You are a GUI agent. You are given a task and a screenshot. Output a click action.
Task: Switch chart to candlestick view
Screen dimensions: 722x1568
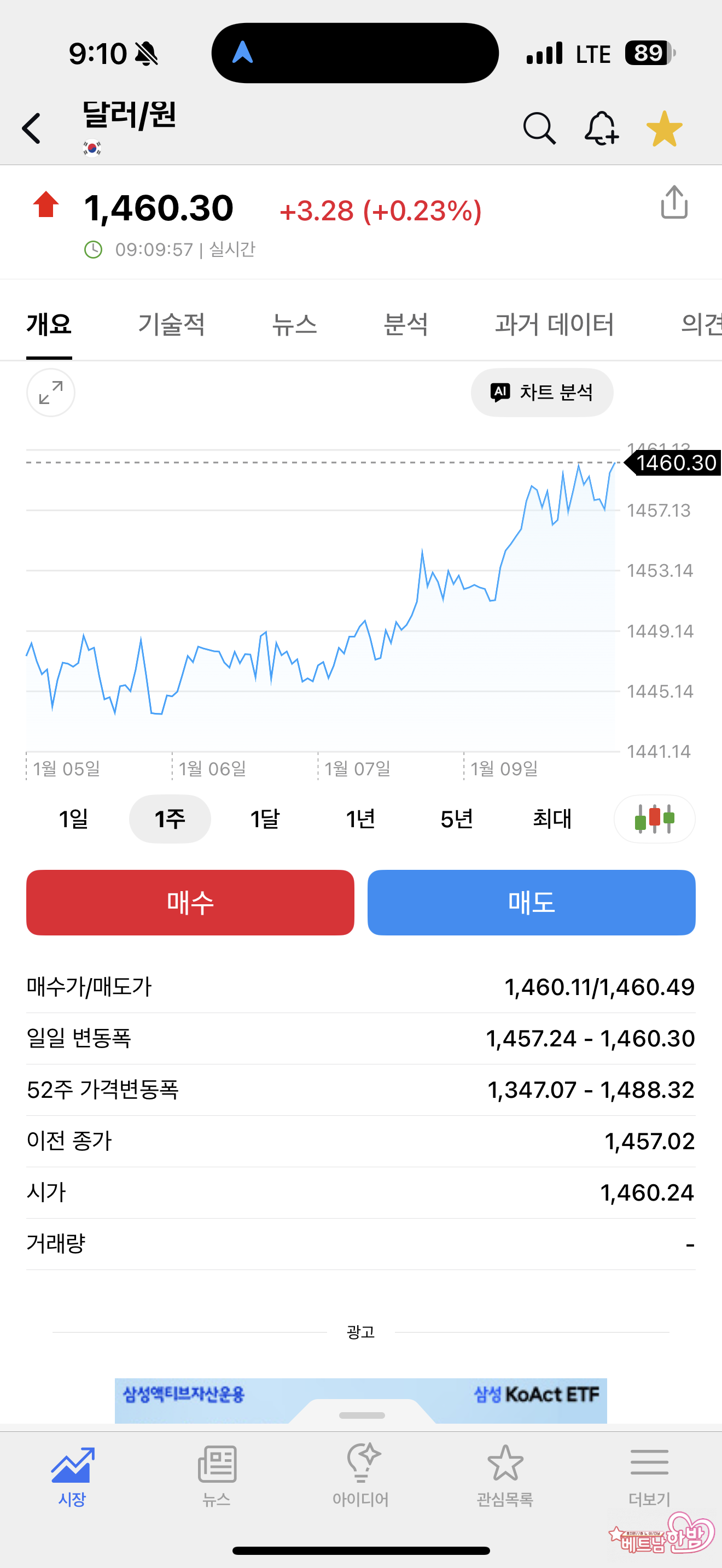click(x=654, y=818)
